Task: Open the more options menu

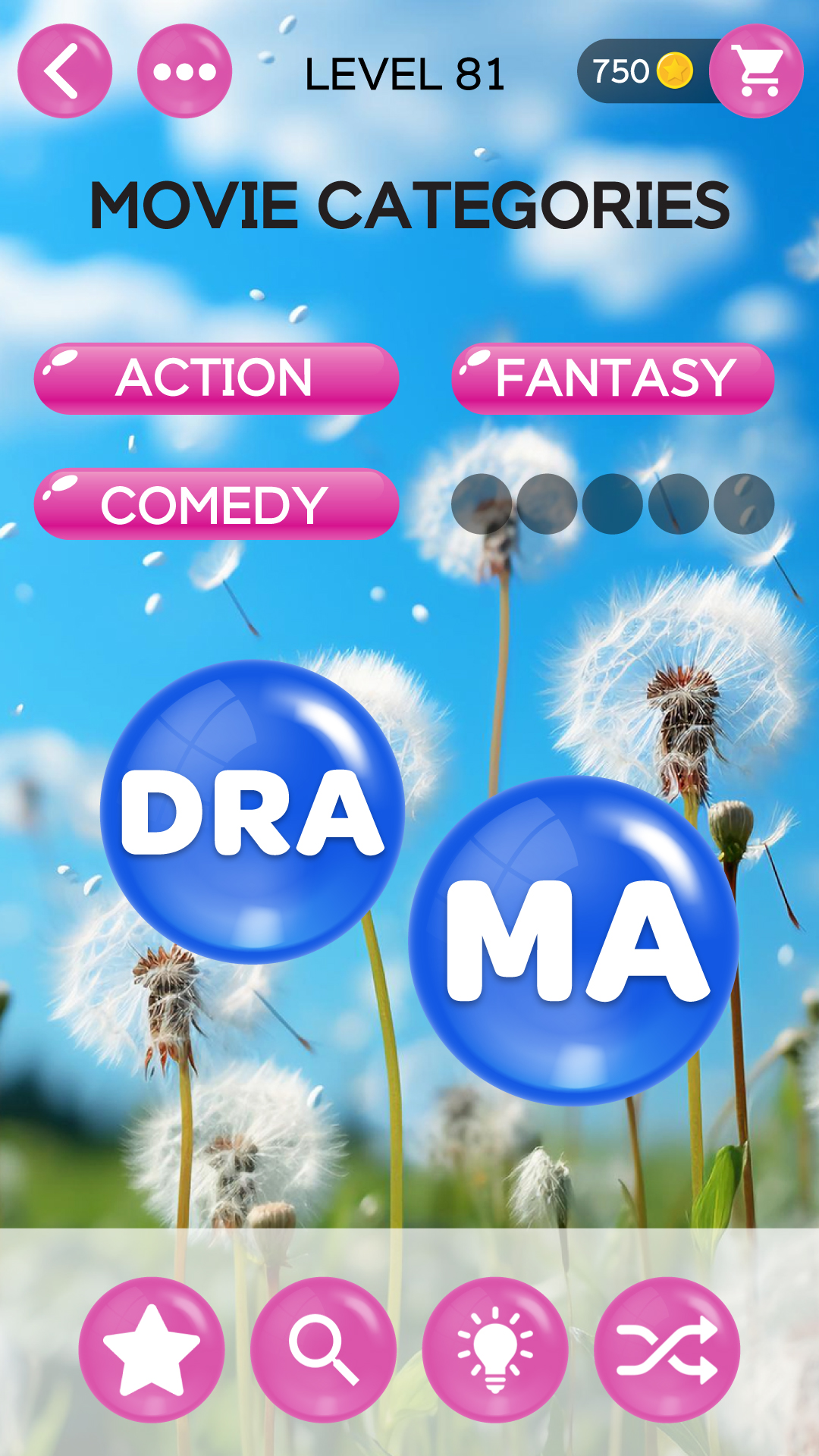Action: click(x=184, y=72)
